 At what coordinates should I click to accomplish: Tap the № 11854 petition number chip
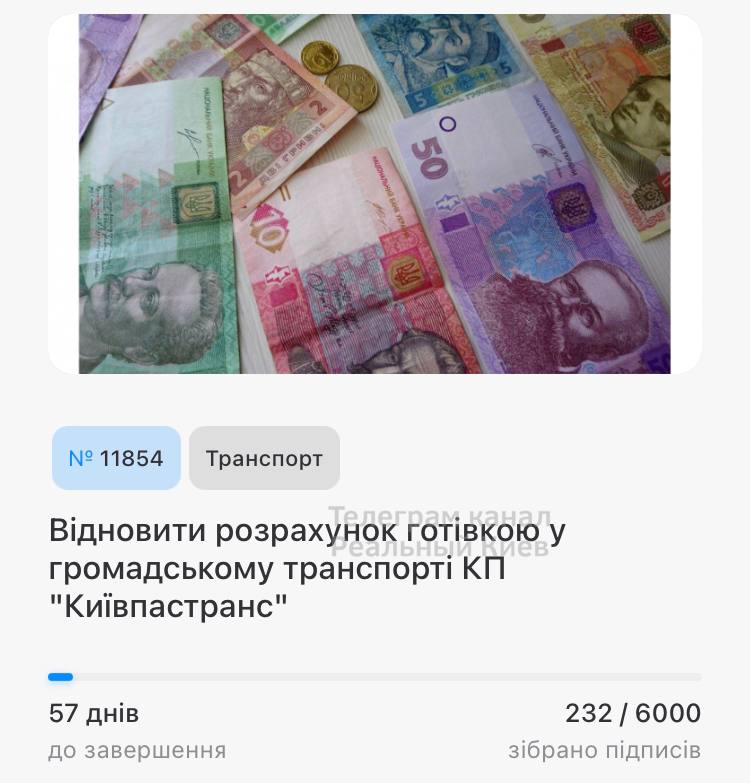[116, 458]
